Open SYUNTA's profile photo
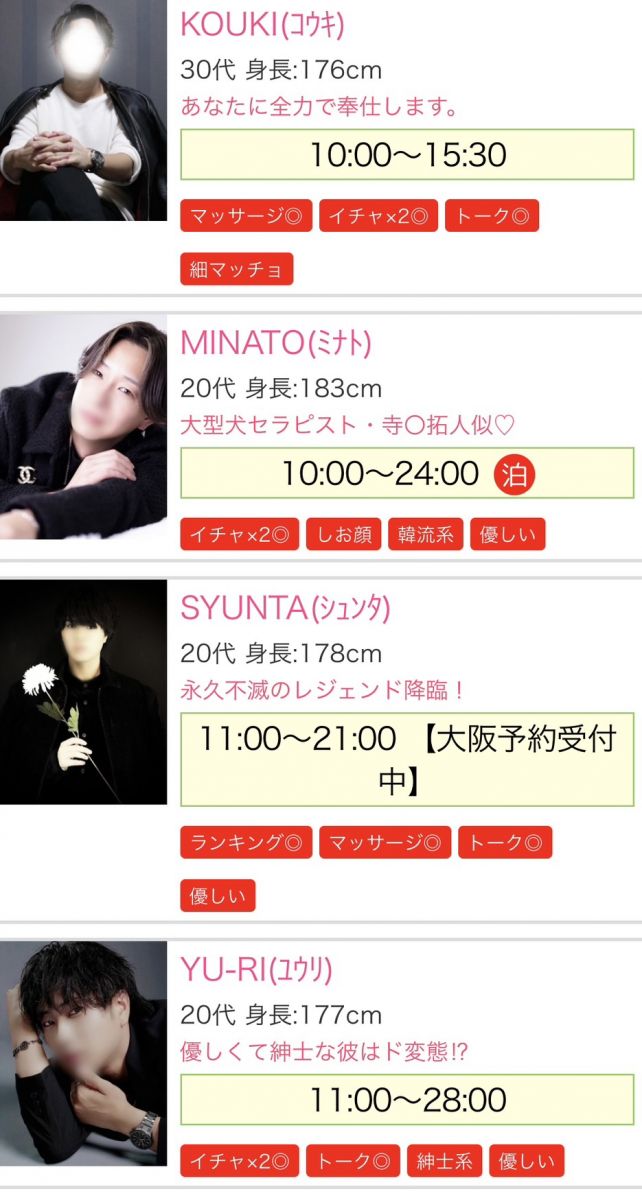The height and width of the screenshot is (1200, 642). pos(83,692)
